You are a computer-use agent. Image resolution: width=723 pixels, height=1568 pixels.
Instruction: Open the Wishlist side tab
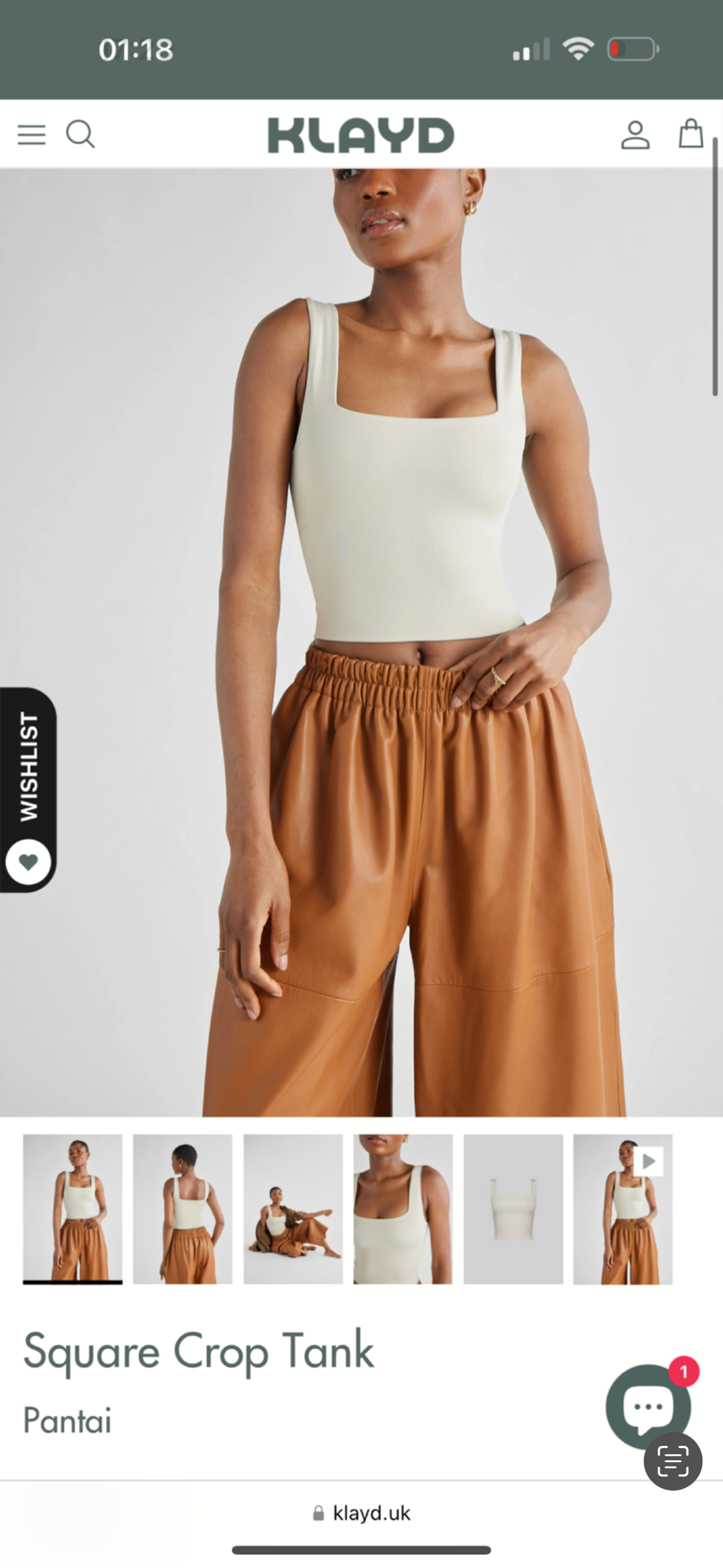[28, 790]
